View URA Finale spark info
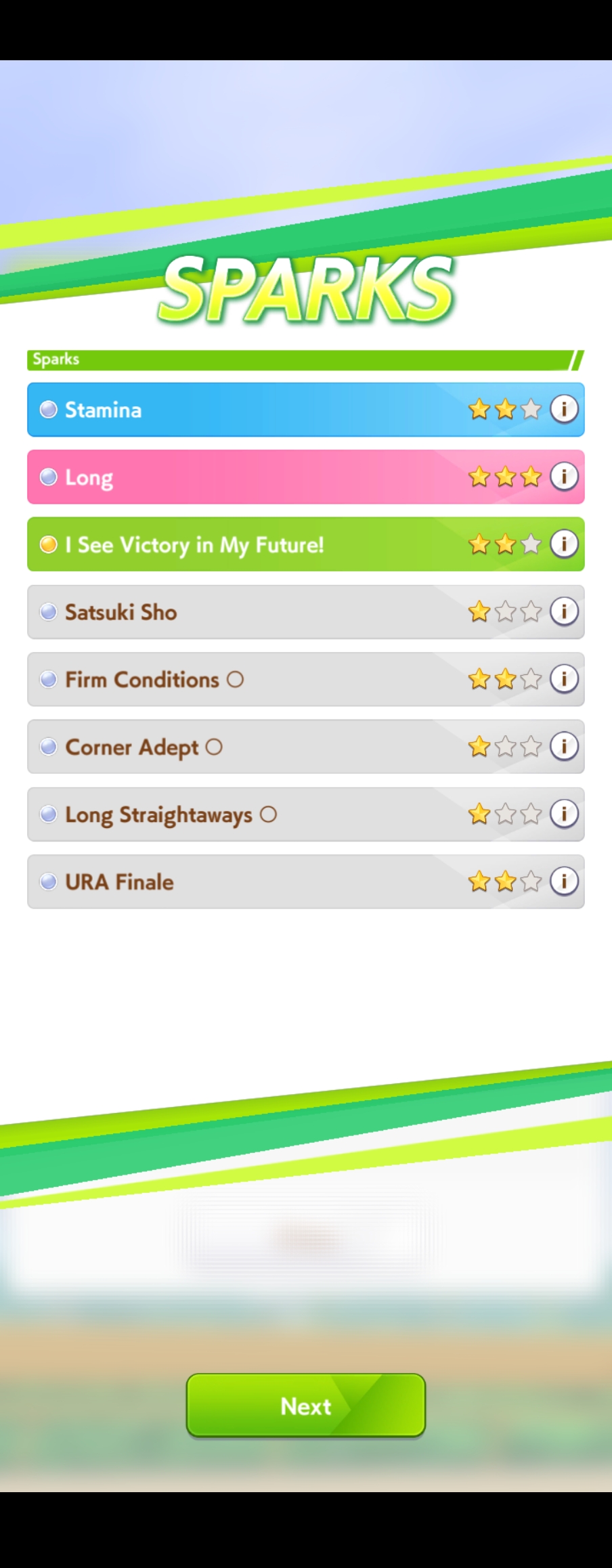Viewport: 612px width, 1568px height. 563,881
